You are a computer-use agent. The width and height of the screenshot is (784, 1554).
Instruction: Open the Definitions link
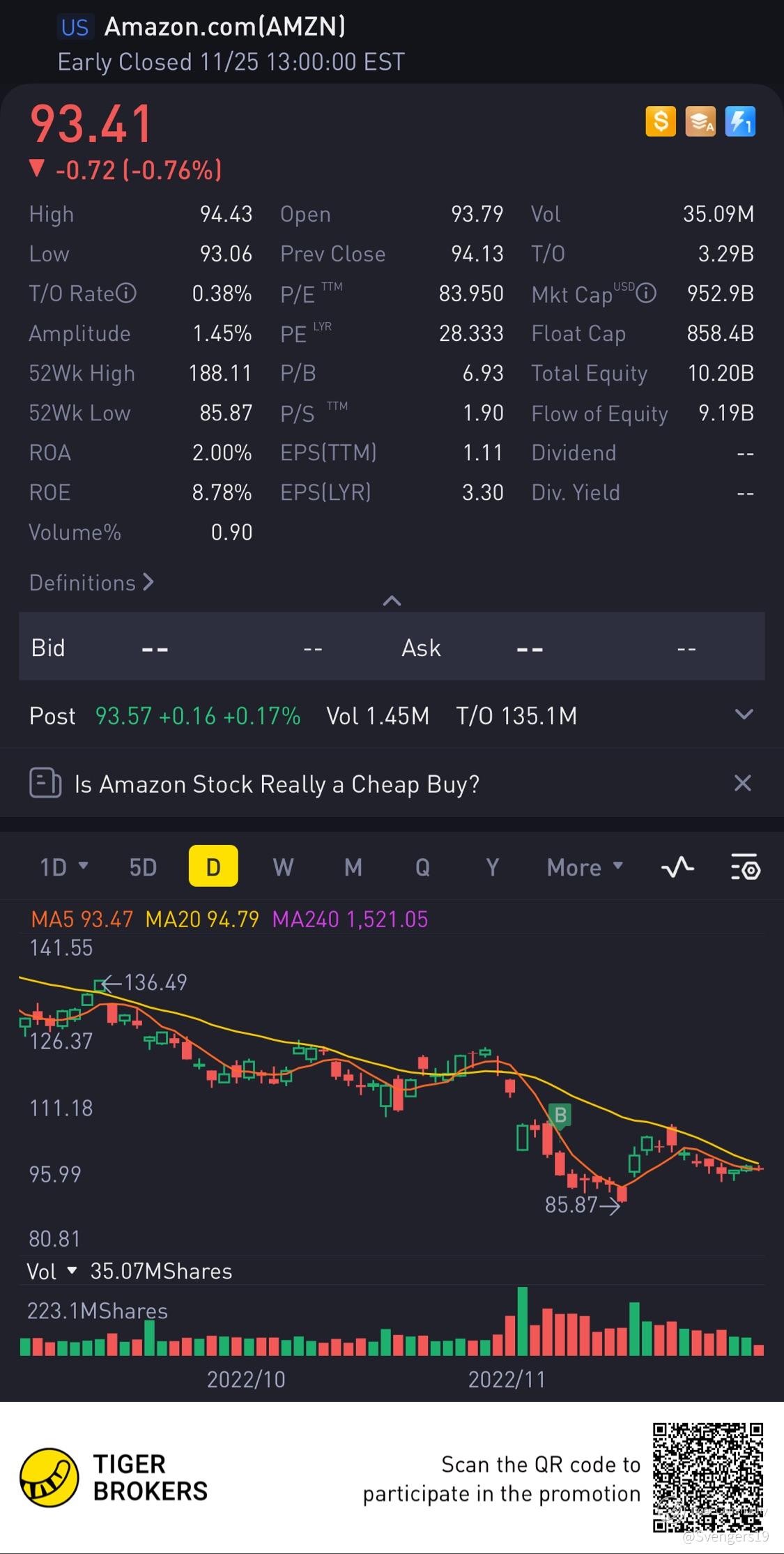point(91,582)
